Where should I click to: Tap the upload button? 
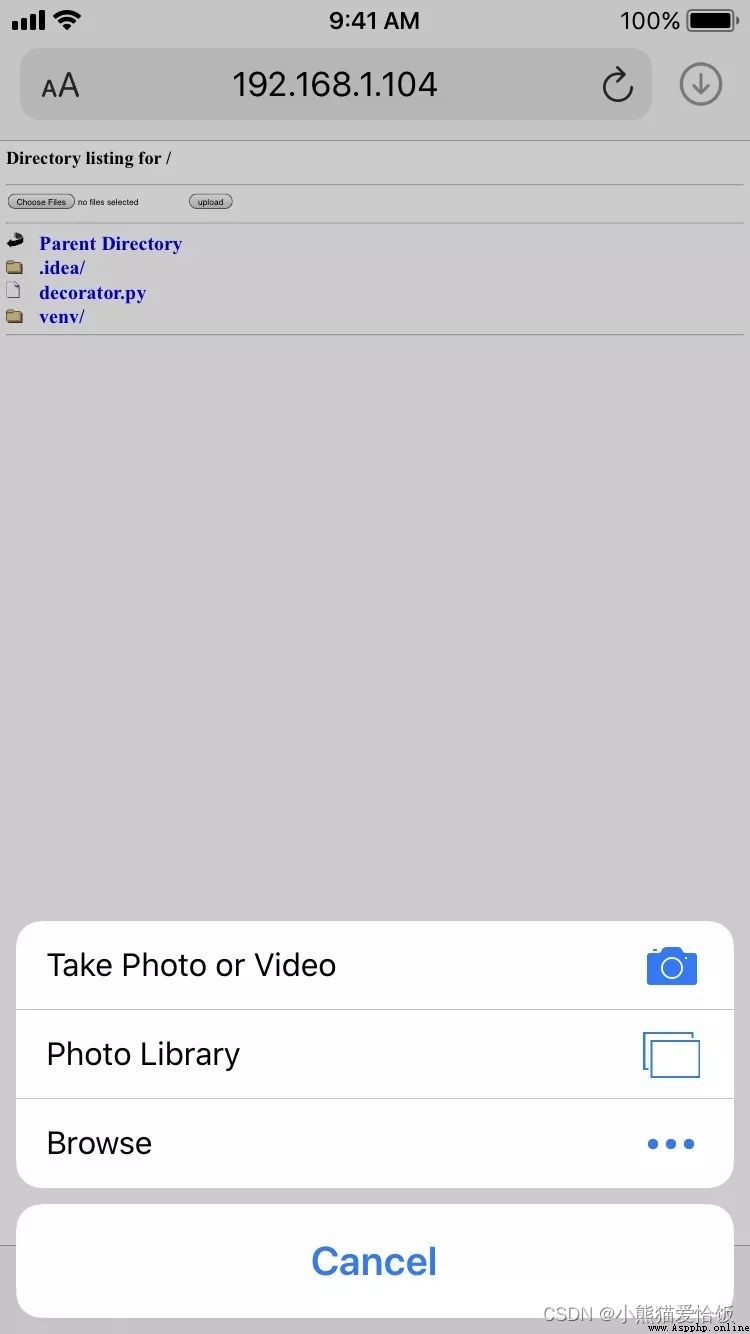tap(210, 202)
